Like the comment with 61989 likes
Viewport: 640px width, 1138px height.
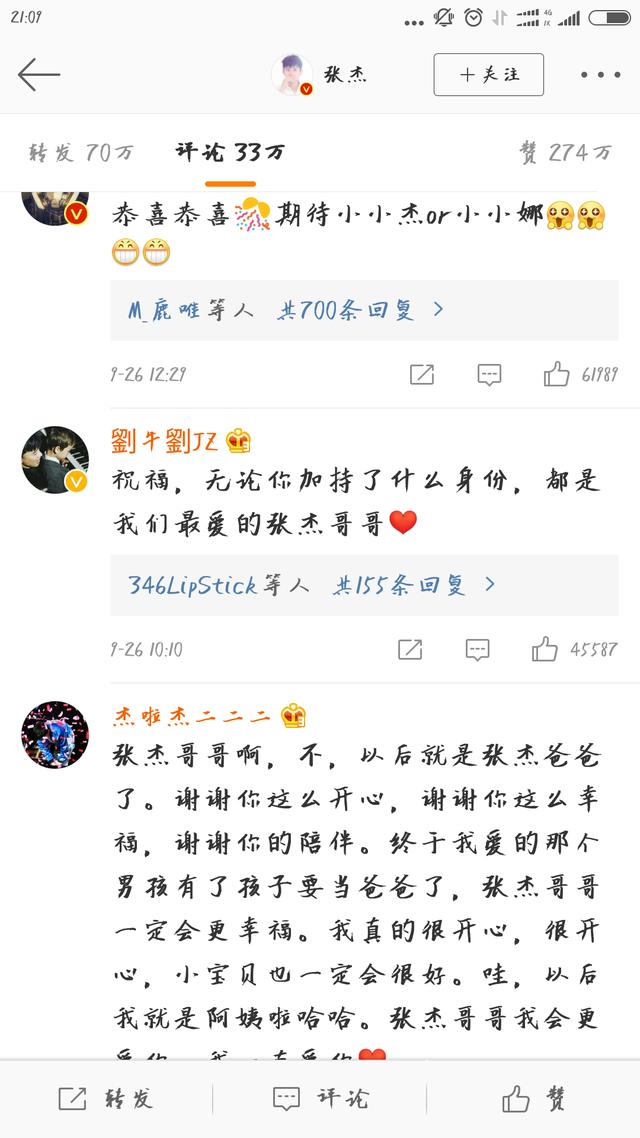(x=557, y=375)
